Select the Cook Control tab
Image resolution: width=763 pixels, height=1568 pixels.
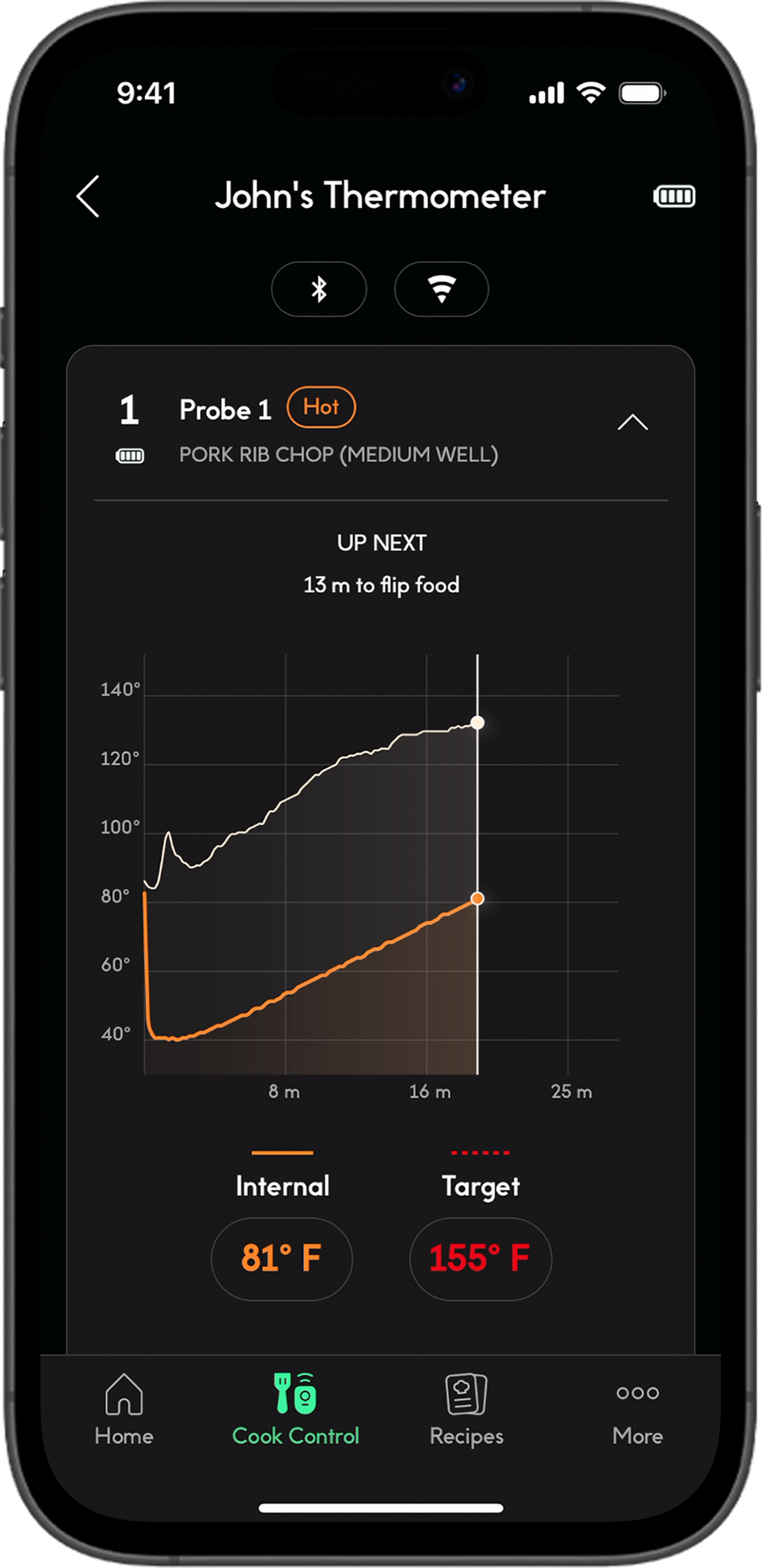pos(295,1411)
